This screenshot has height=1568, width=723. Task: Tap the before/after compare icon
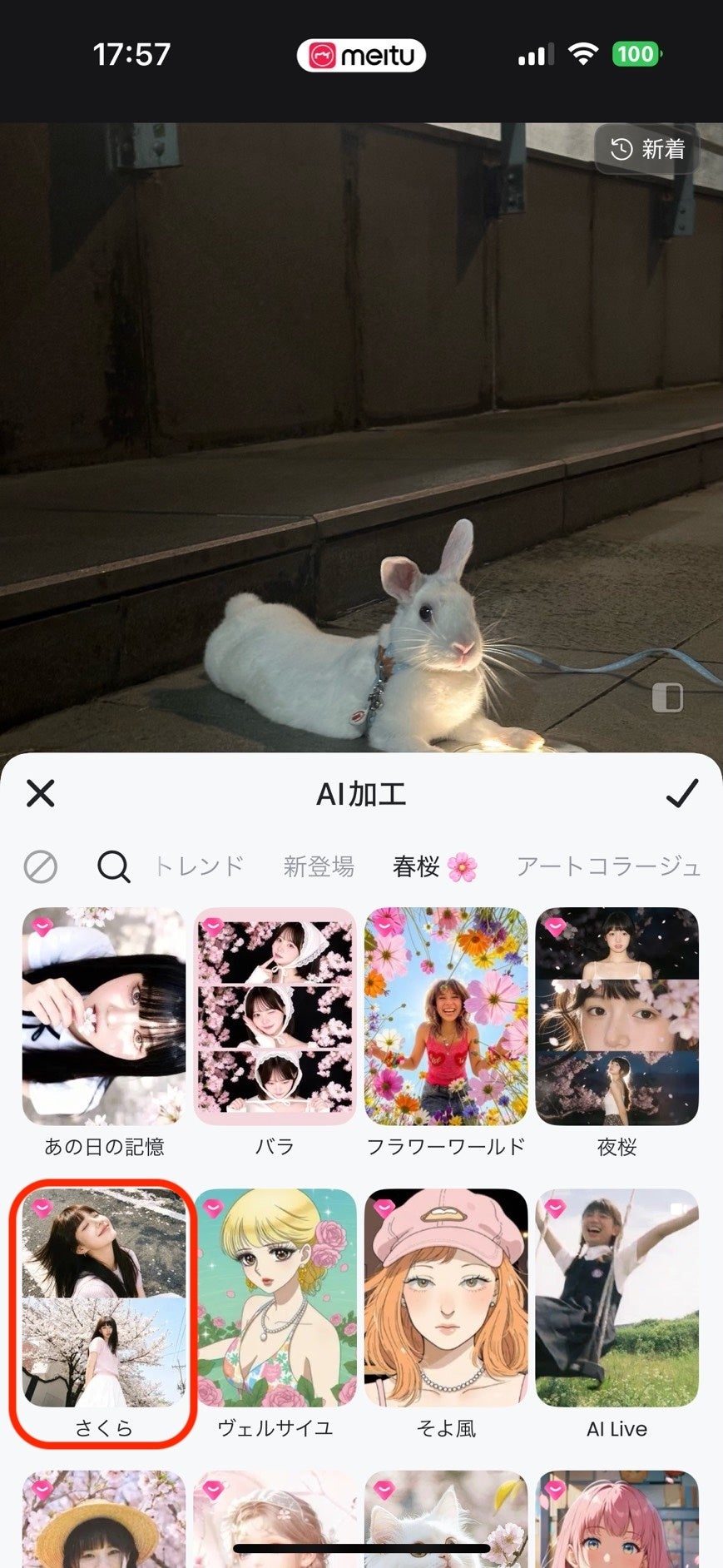667,697
